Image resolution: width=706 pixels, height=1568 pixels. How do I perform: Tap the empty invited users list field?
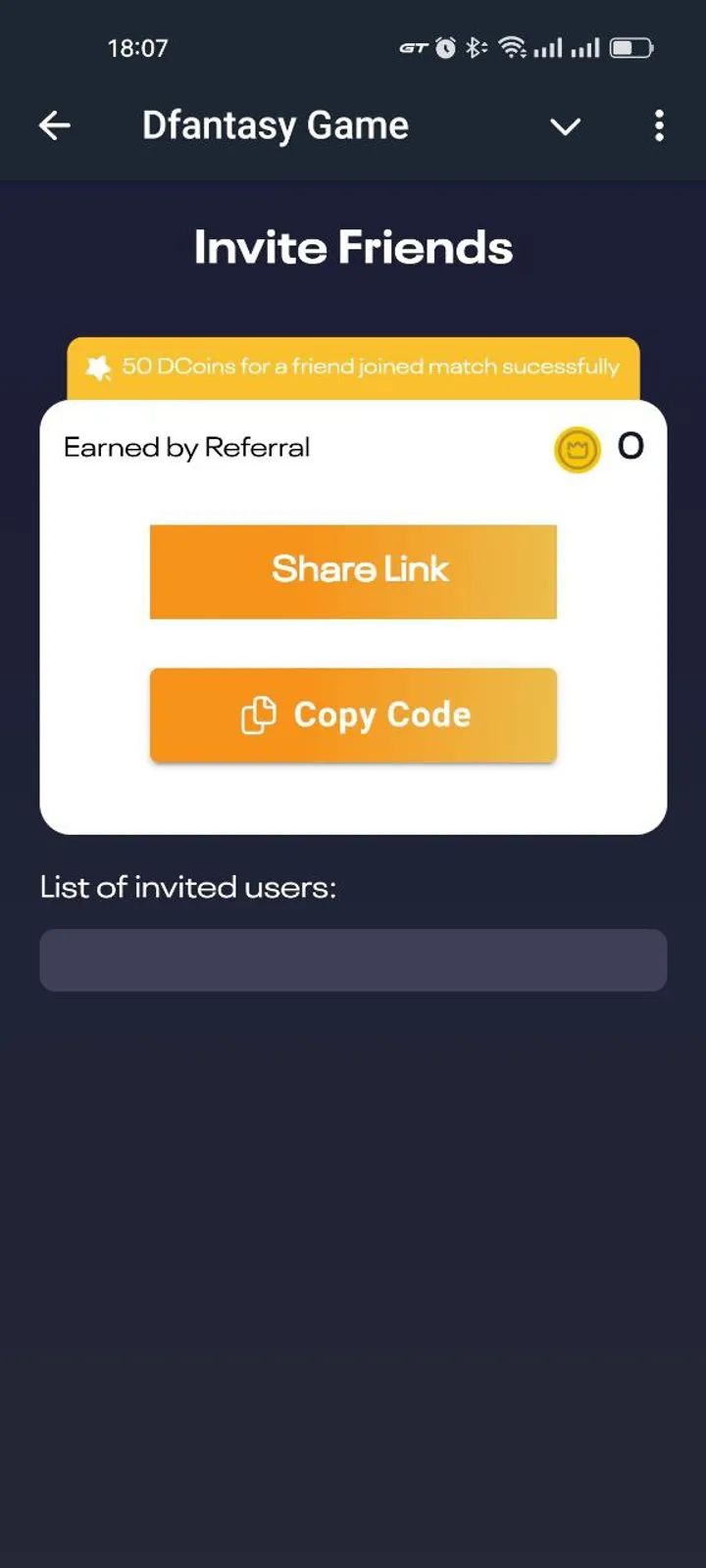pos(353,959)
